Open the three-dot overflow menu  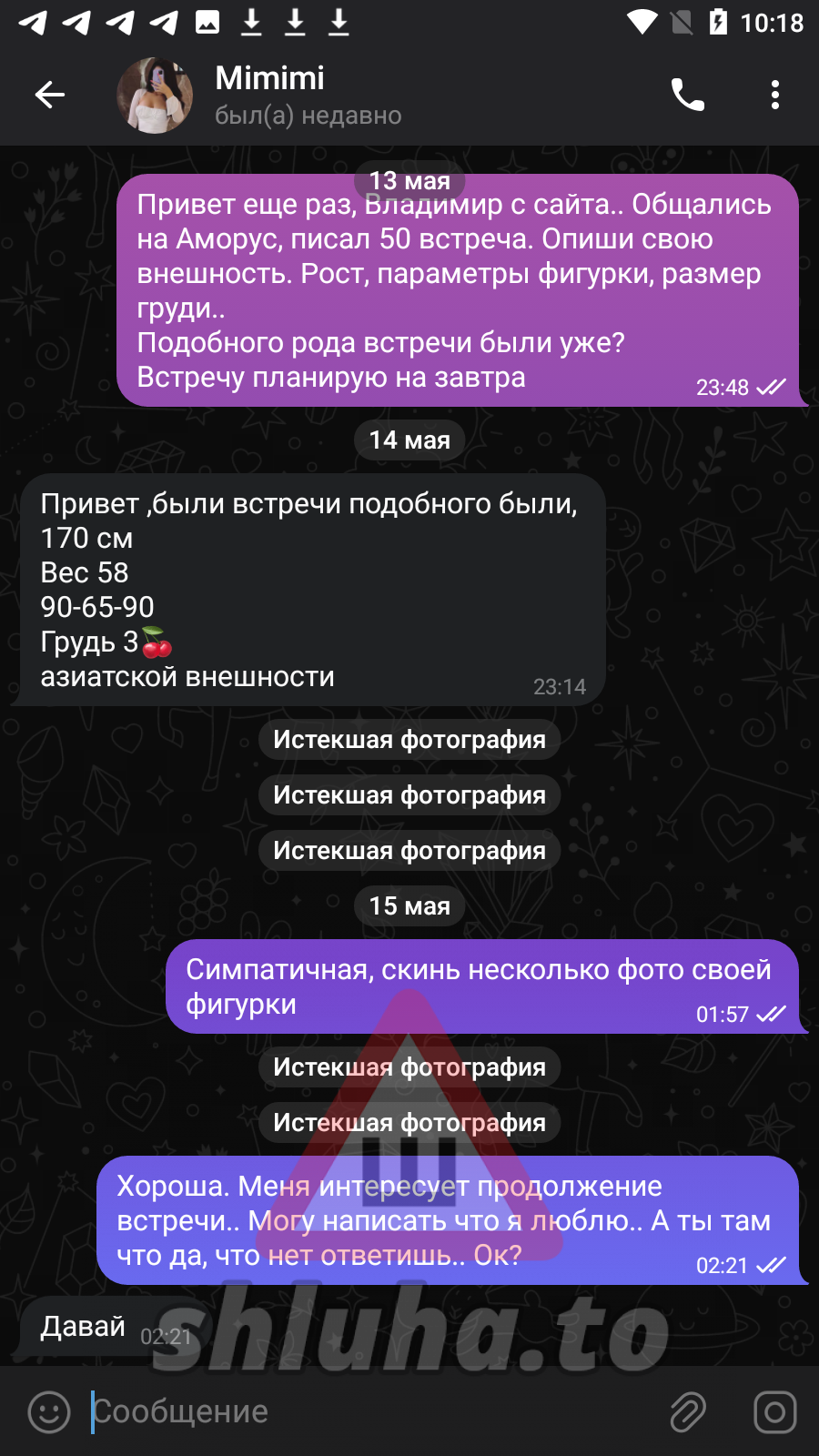tap(775, 95)
